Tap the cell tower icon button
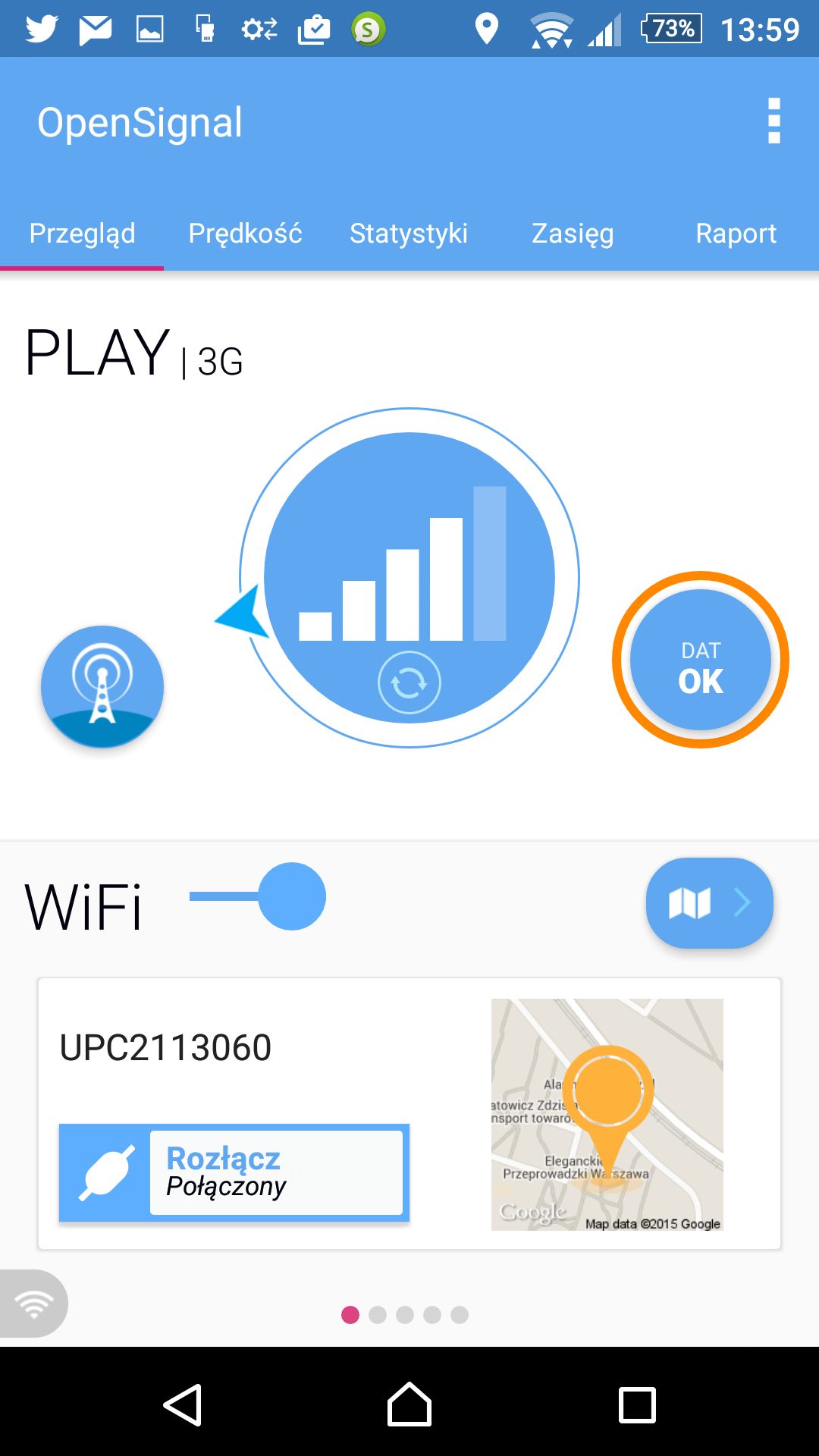 pos(102,687)
